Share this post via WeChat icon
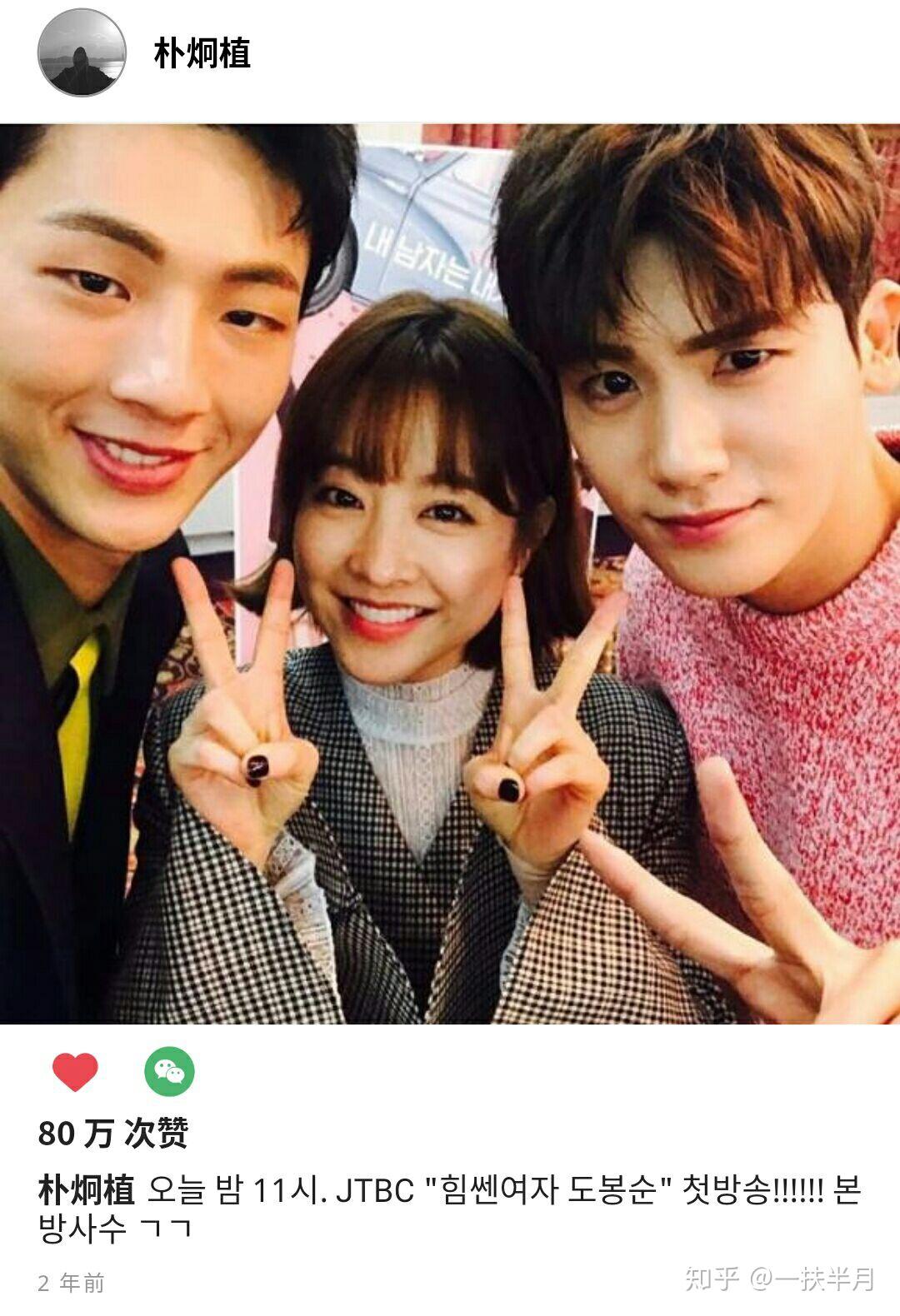The image size is (900, 1316). [x=169, y=1072]
